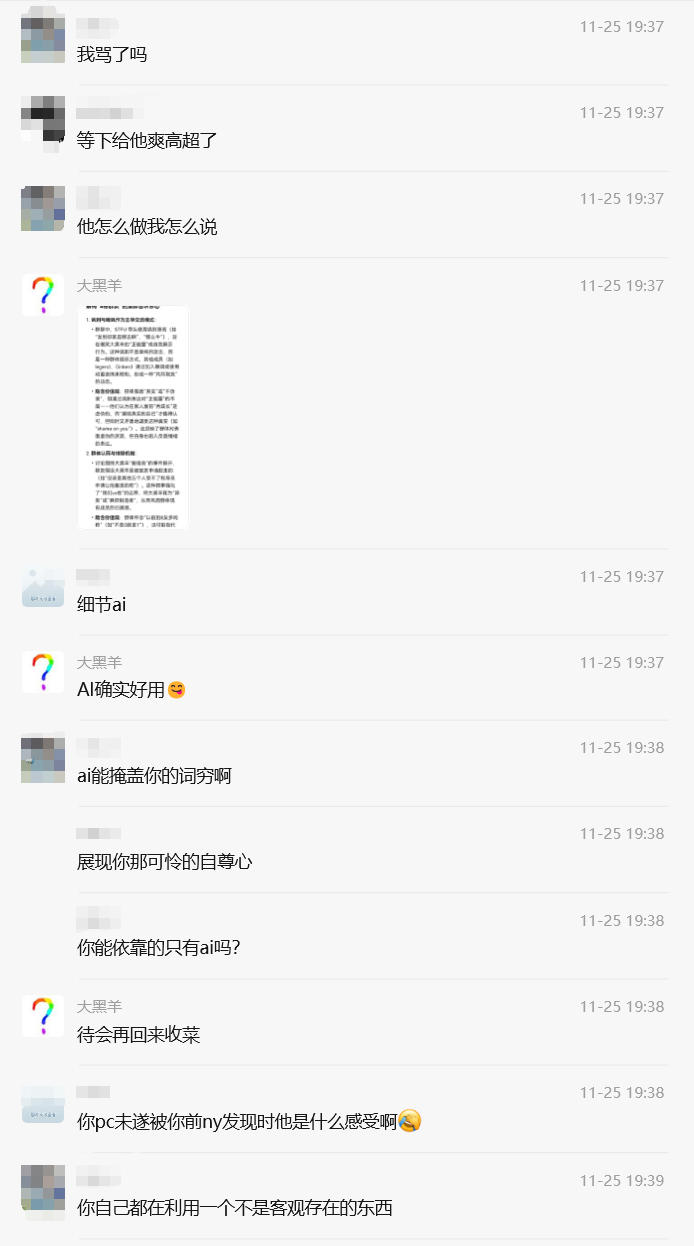Open the screenshot image sent by 大黑羊
694x1246 pixels.
click(133, 416)
